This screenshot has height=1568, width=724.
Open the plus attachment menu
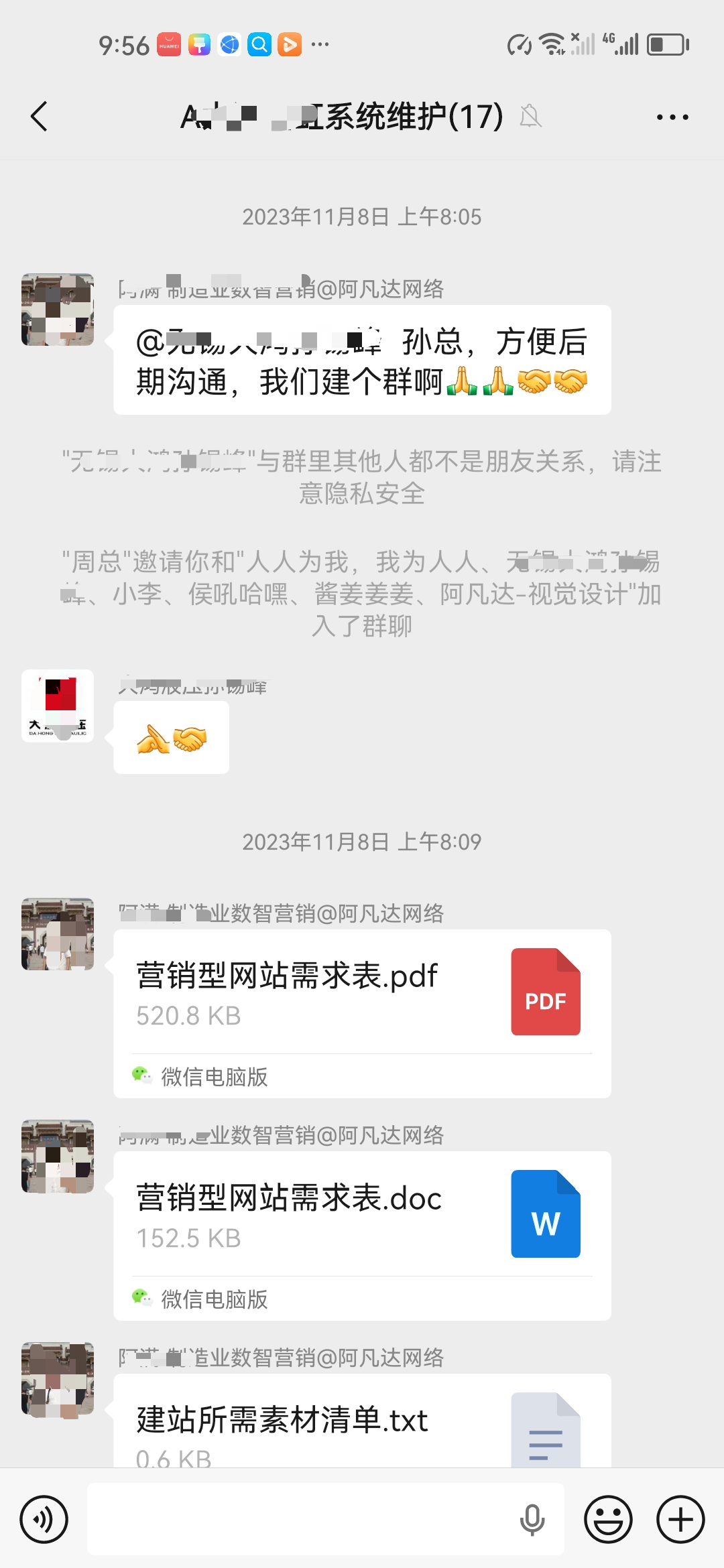680,1519
